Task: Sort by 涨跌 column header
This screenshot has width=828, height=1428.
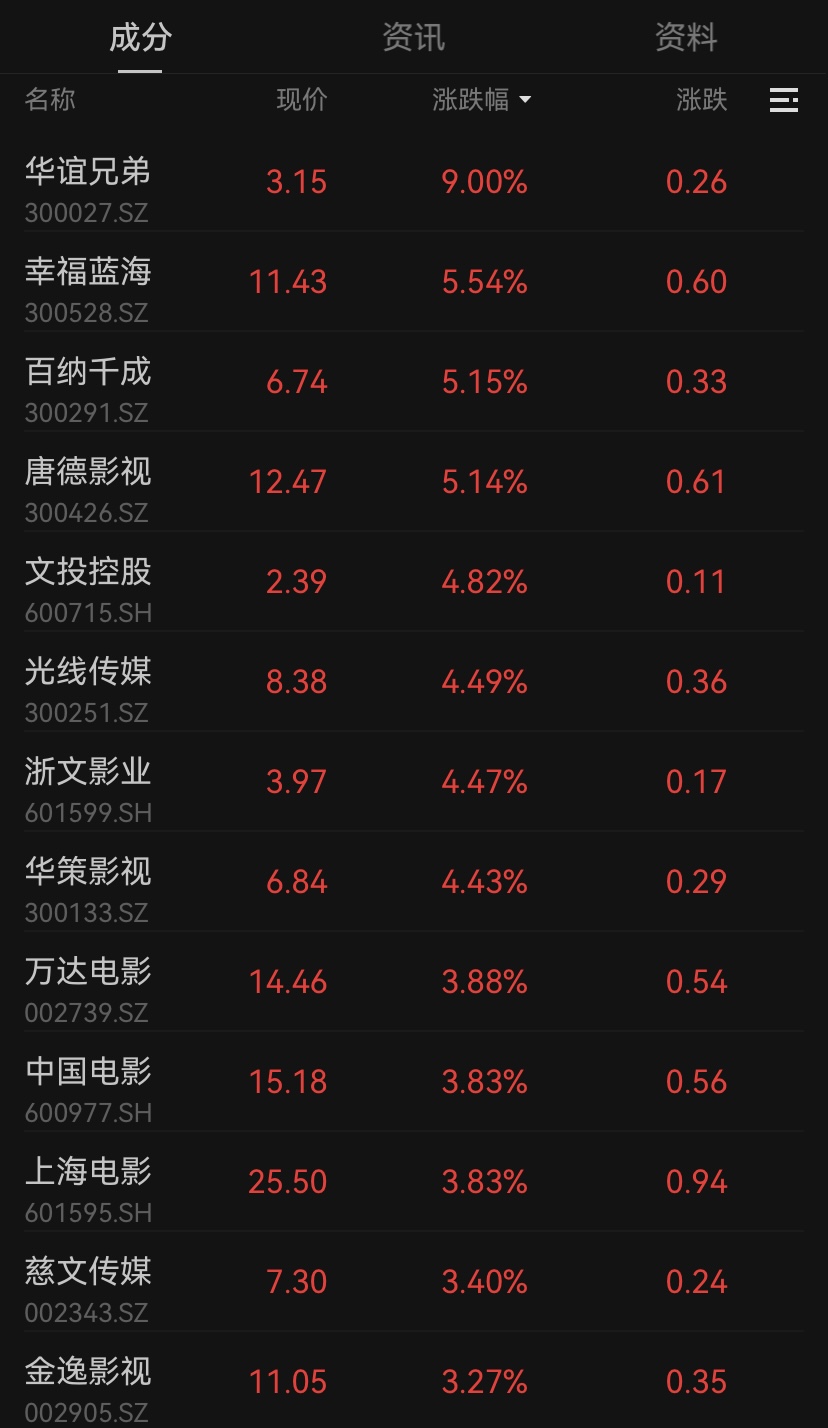Action: pyautogui.click(x=701, y=100)
